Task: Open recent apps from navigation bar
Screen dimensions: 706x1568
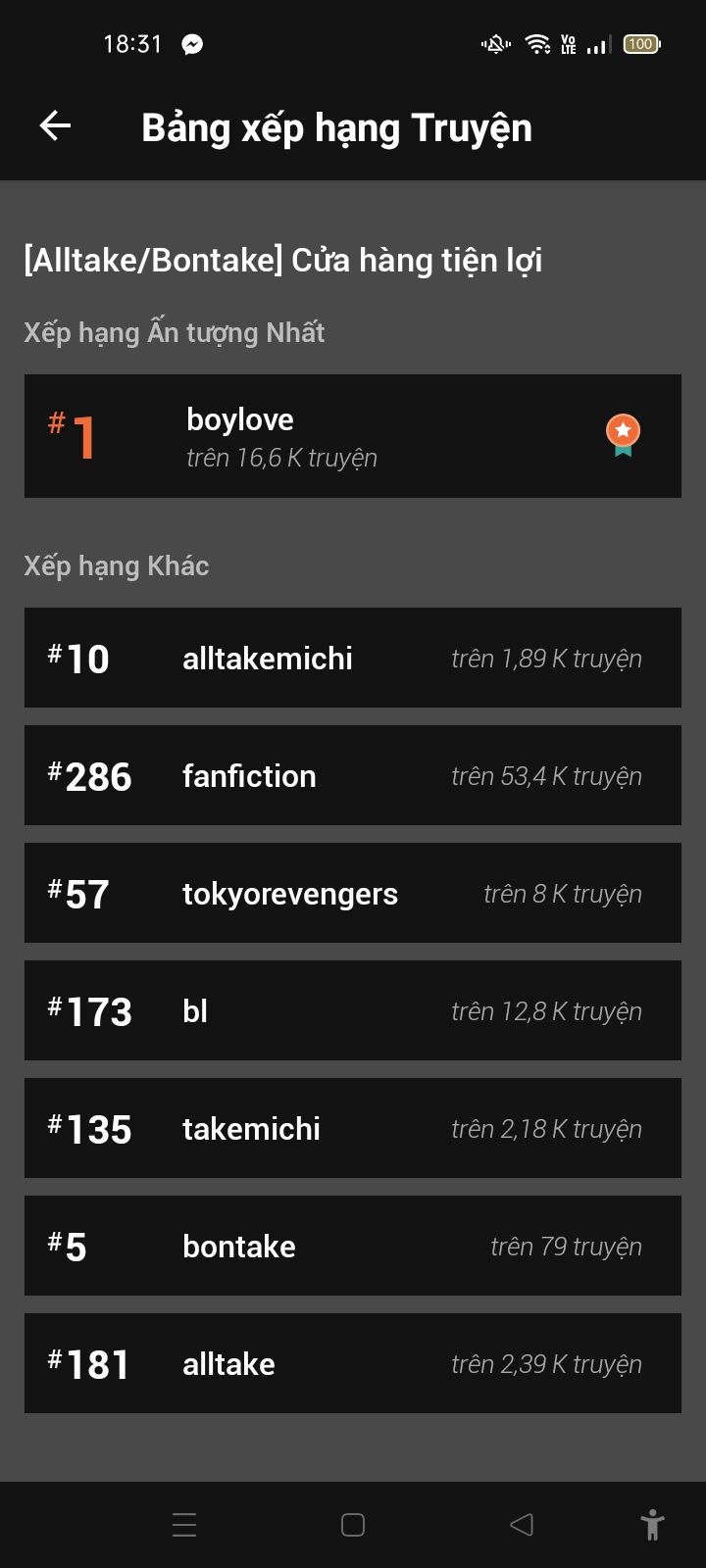Action: (184, 1525)
